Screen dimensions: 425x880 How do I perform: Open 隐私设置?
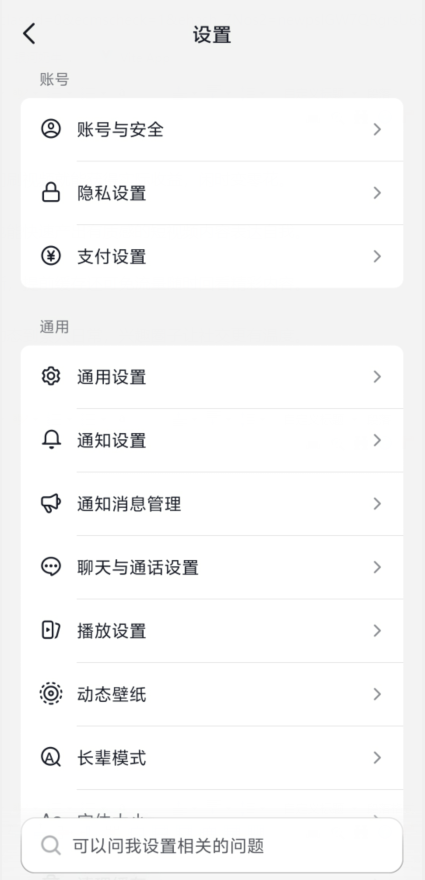point(212,193)
